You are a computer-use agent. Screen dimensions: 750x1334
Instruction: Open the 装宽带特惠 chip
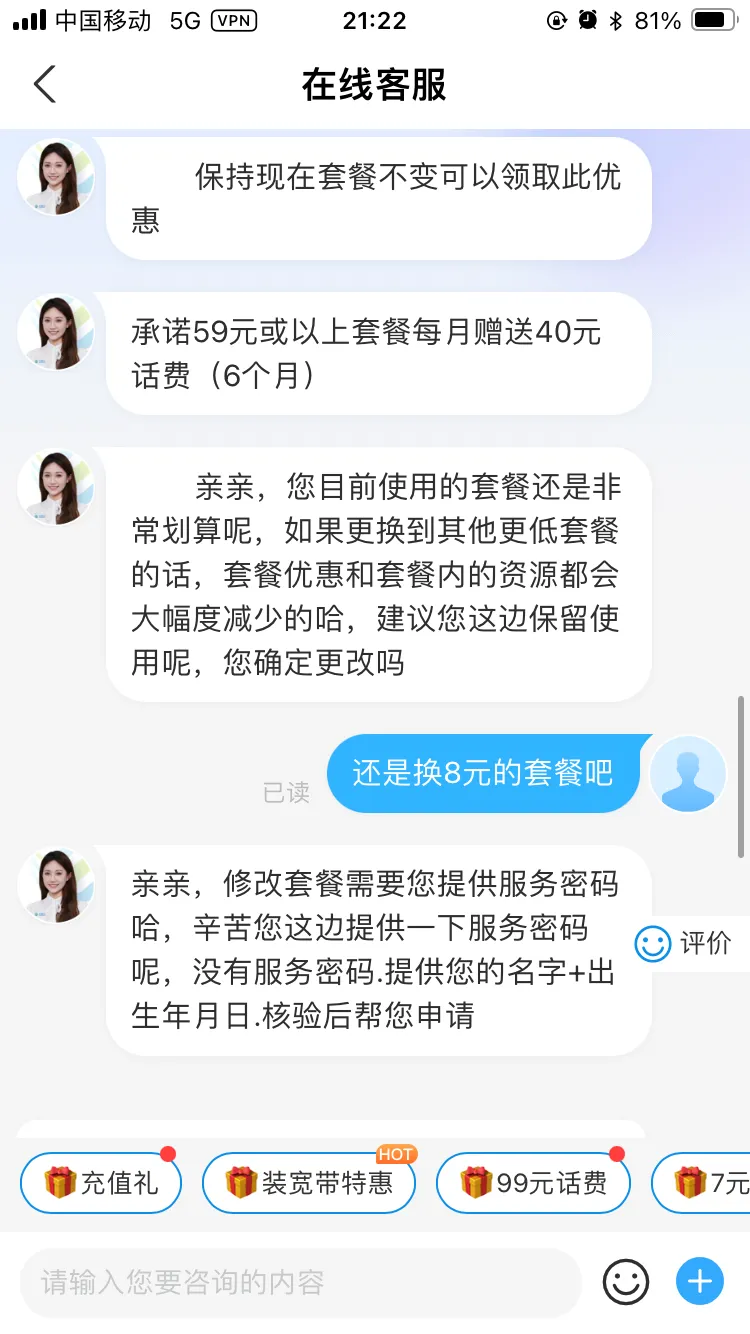308,1183
